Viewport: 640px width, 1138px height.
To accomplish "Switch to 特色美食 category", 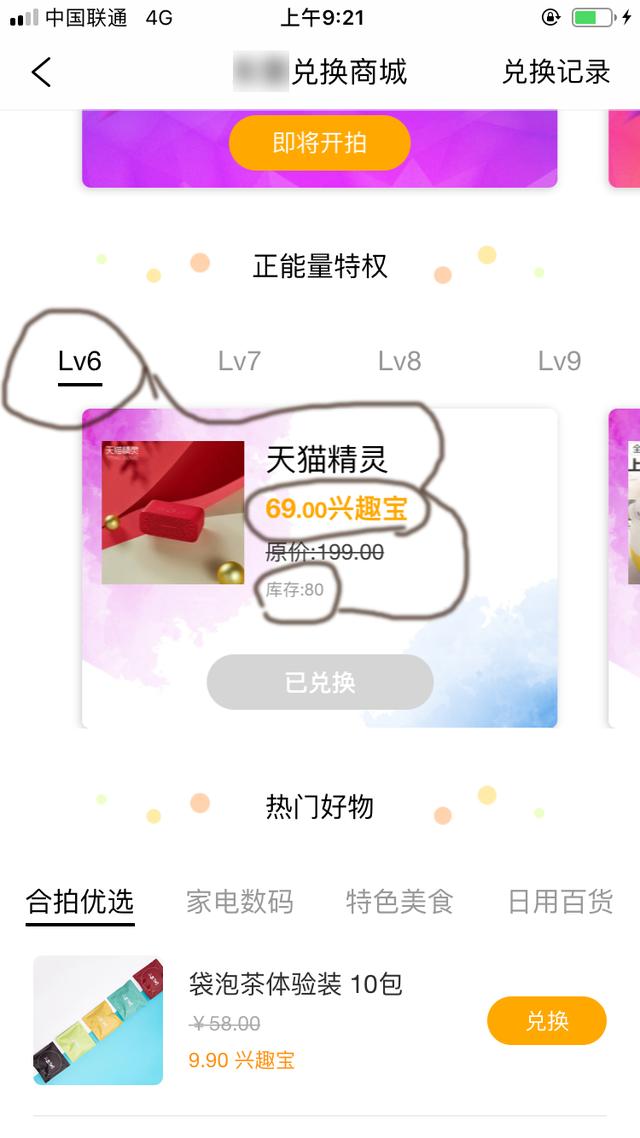I will click(x=400, y=902).
